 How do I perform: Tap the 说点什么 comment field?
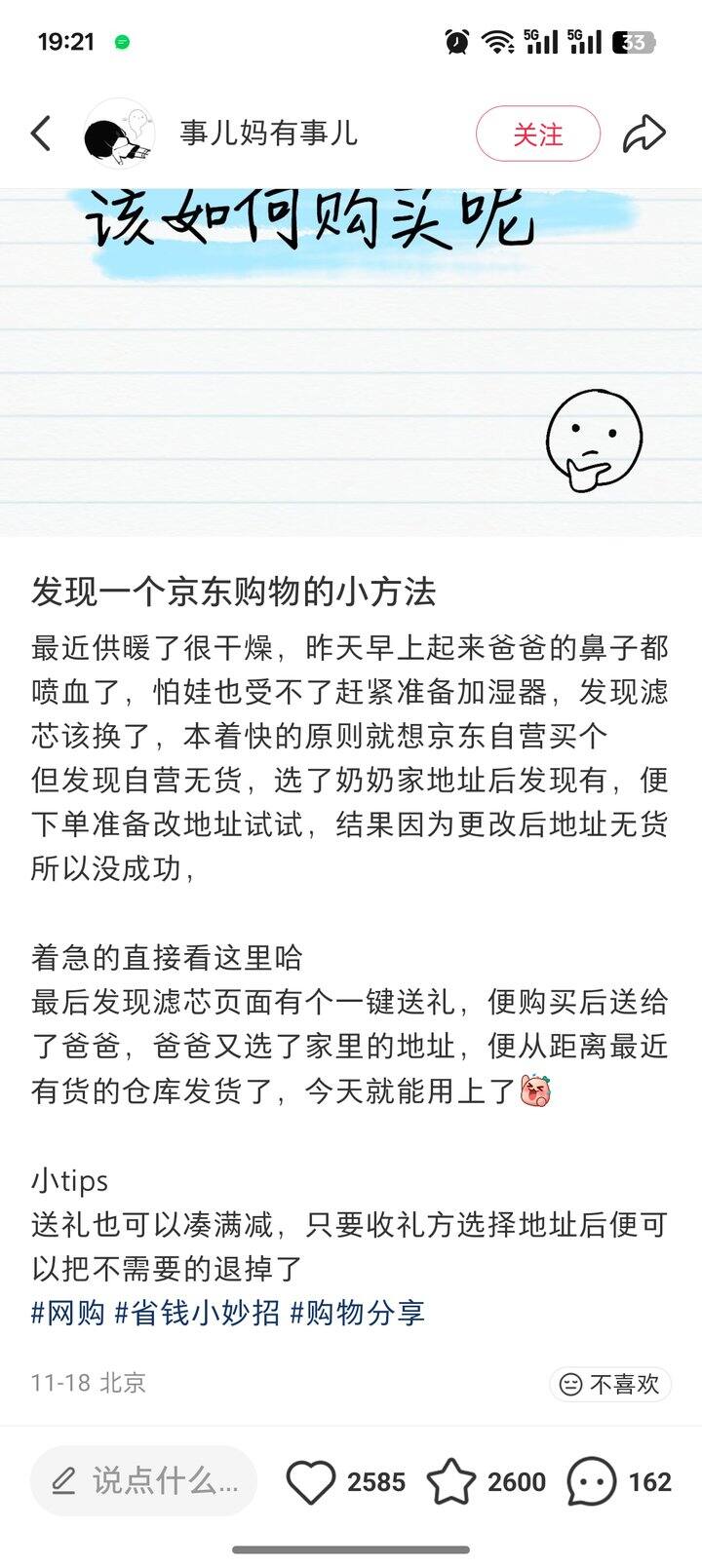[144, 1481]
